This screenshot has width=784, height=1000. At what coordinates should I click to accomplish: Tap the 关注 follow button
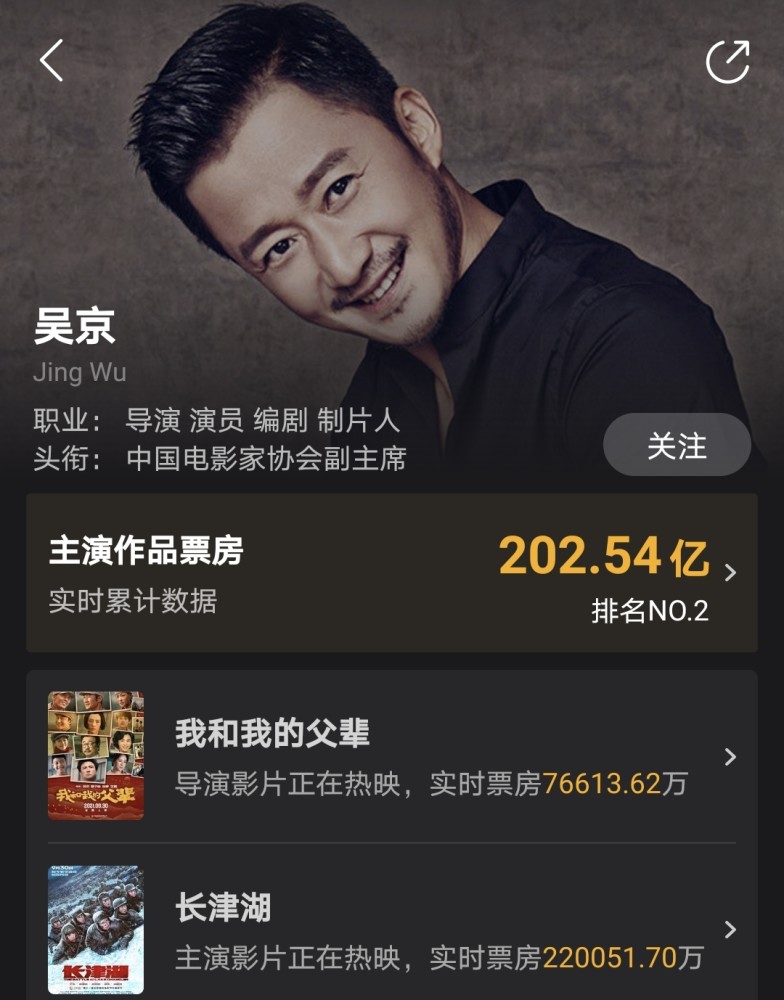[677, 445]
